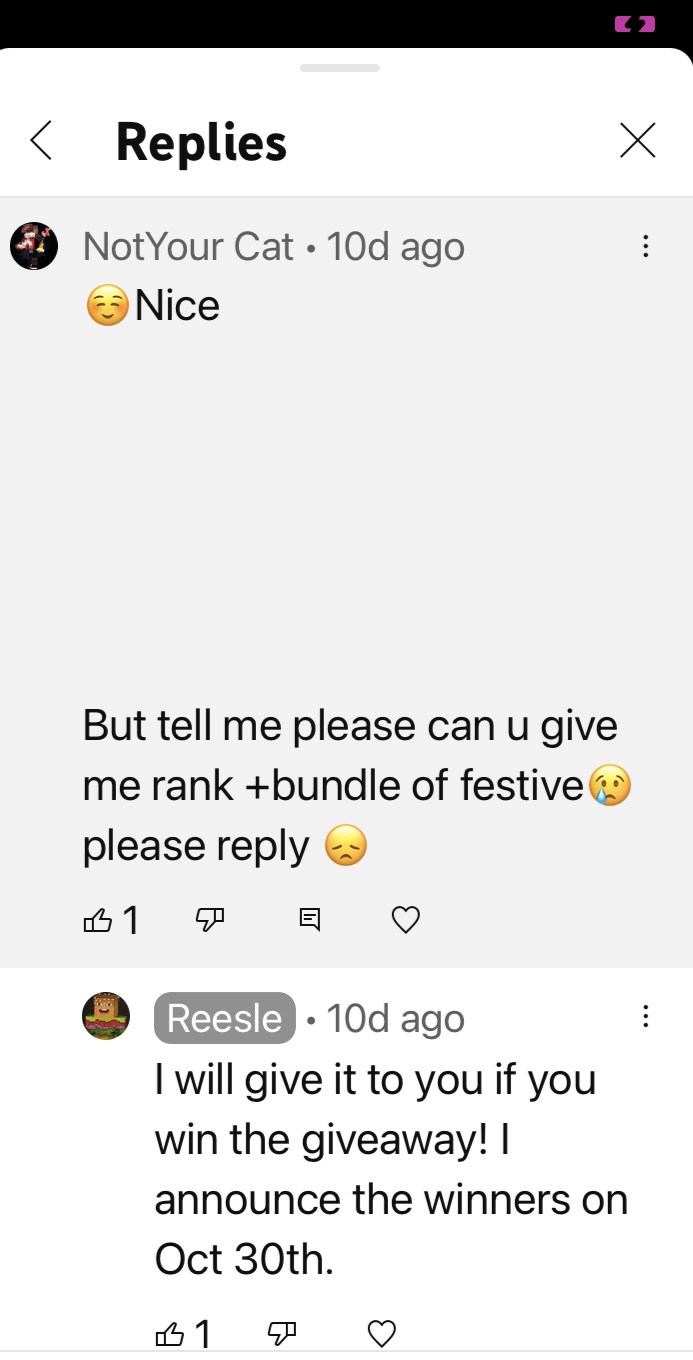The width and height of the screenshot is (693, 1360).
Task: Reply to NotYour Cat's comment
Action: tap(310, 920)
